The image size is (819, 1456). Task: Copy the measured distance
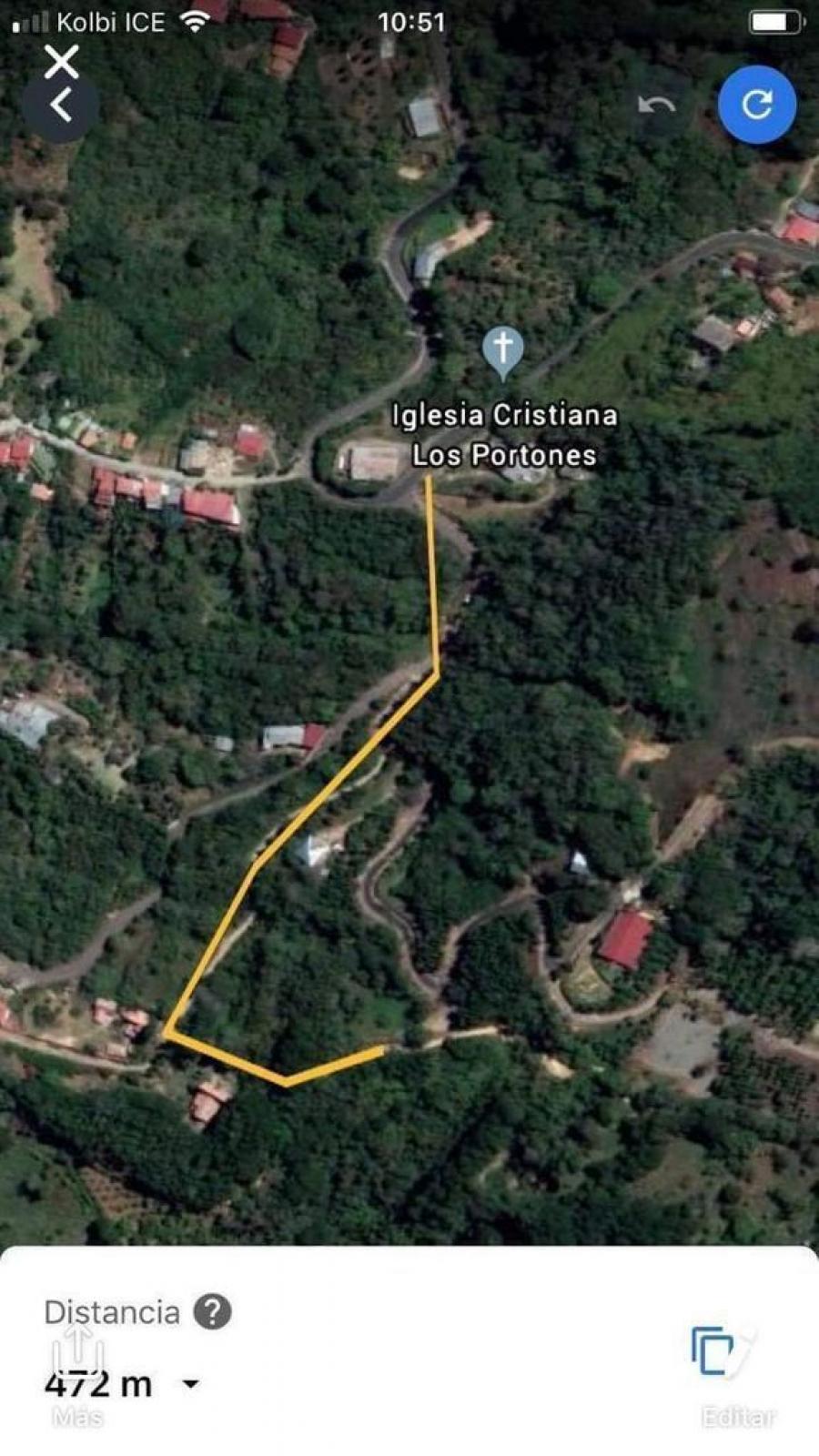coord(713,1350)
